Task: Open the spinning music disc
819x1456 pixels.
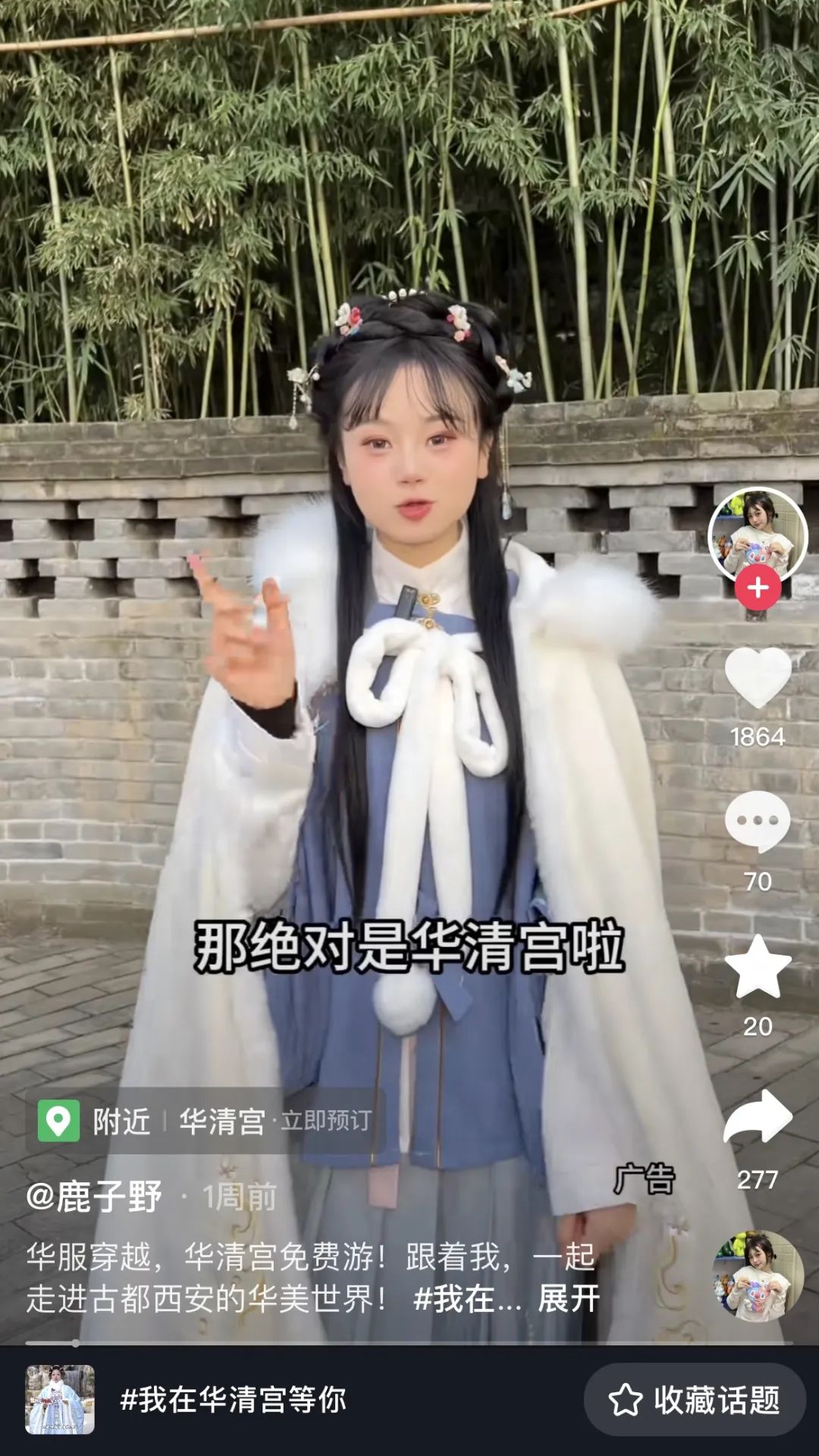Action: [x=758, y=1276]
